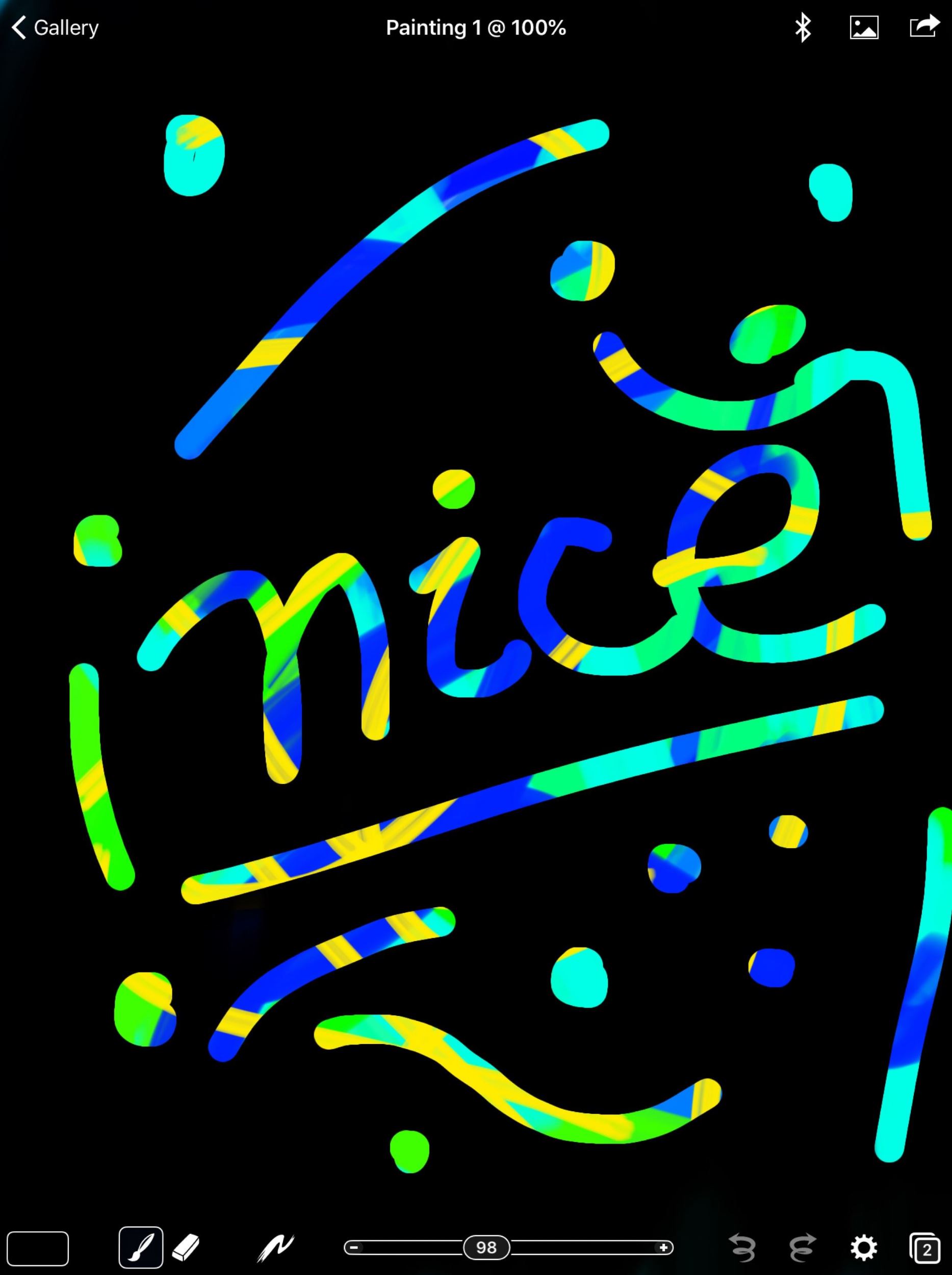952x1275 pixels.
Task: Decrease brush size with minus
Action: (x=354, y=1248)
